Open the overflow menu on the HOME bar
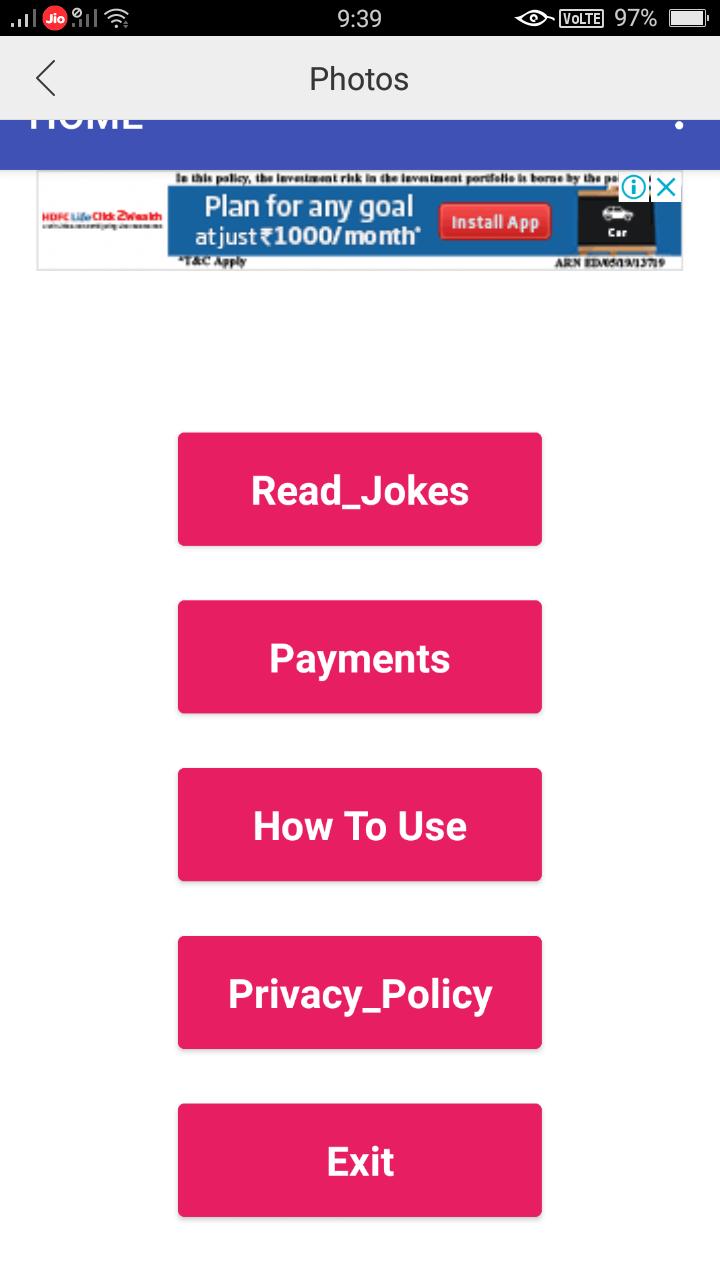 (x=680, y=125)
